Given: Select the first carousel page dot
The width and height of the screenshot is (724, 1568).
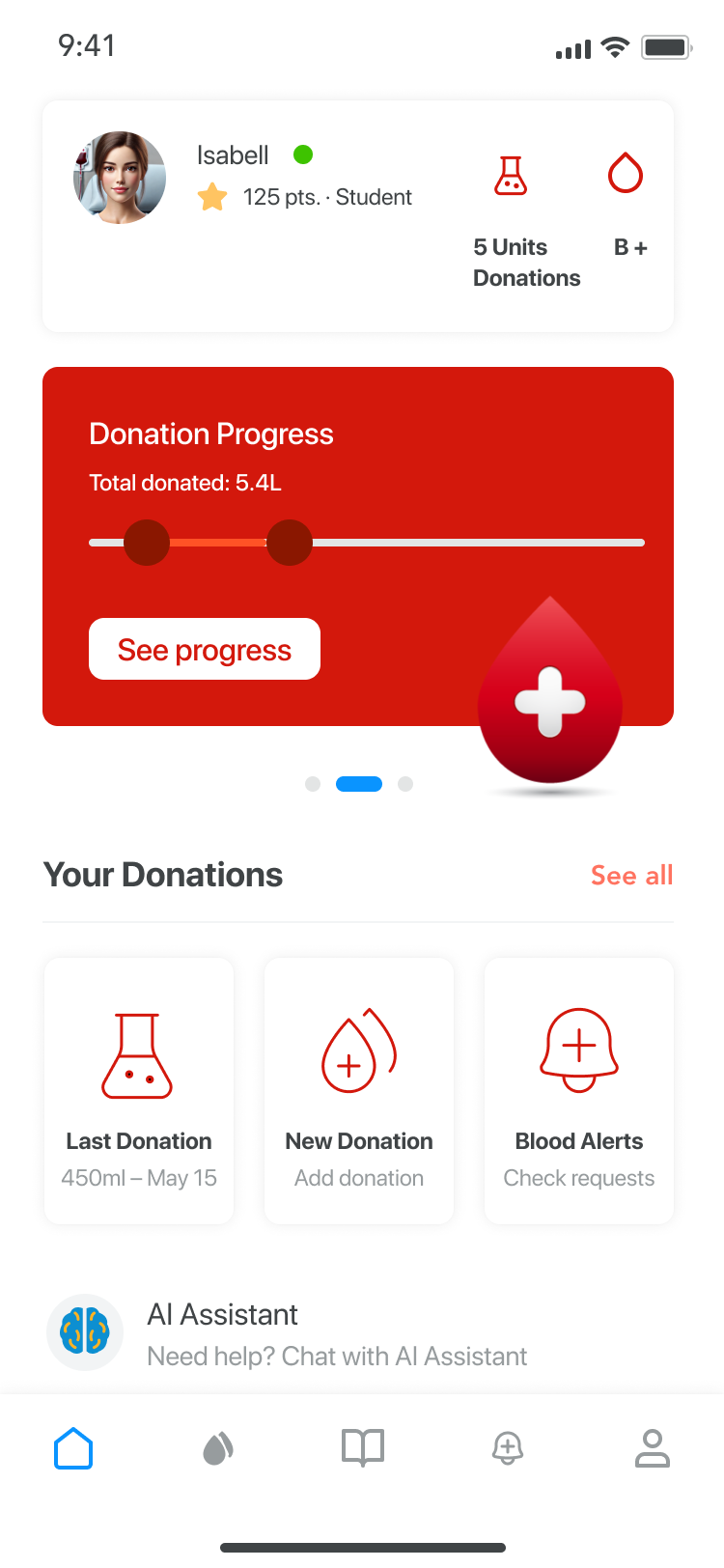Looking at the screenshot, I should click(313, 784).
